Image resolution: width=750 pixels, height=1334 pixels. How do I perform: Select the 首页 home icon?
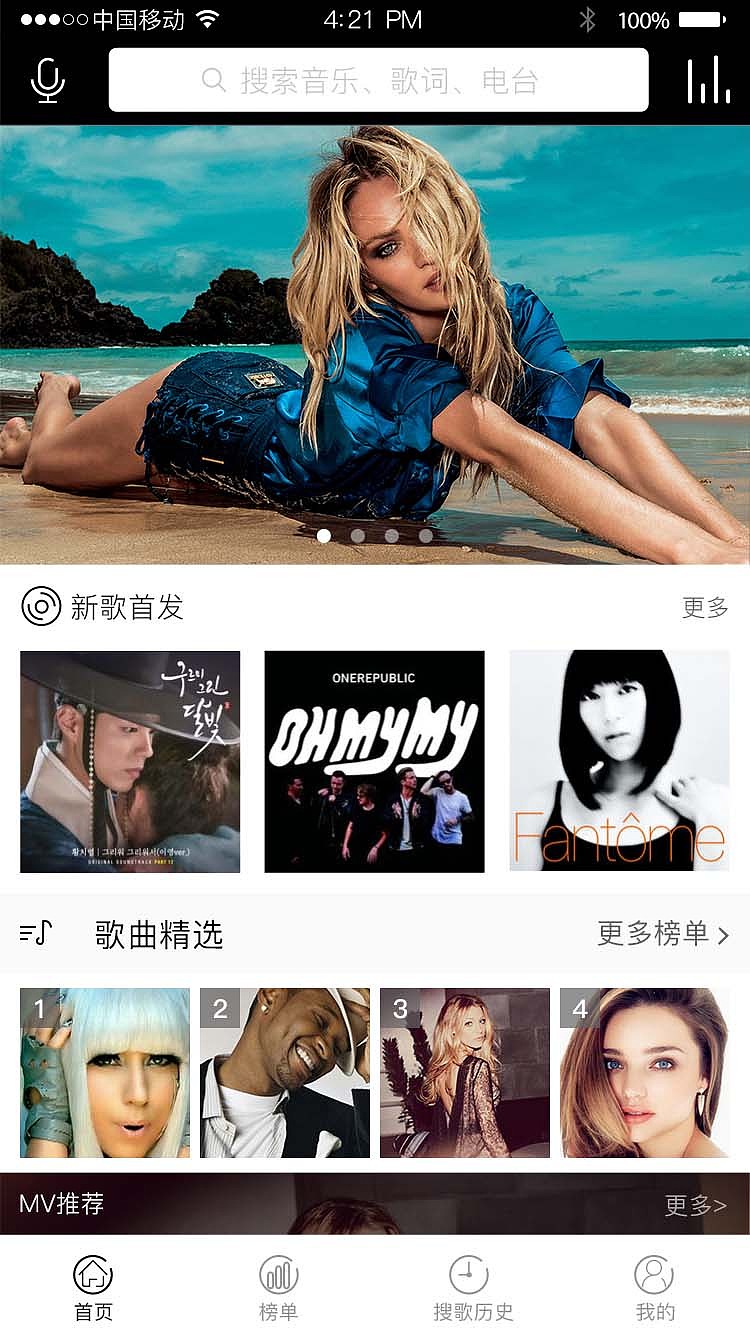pyautogui.click(x=93, y=1275)
